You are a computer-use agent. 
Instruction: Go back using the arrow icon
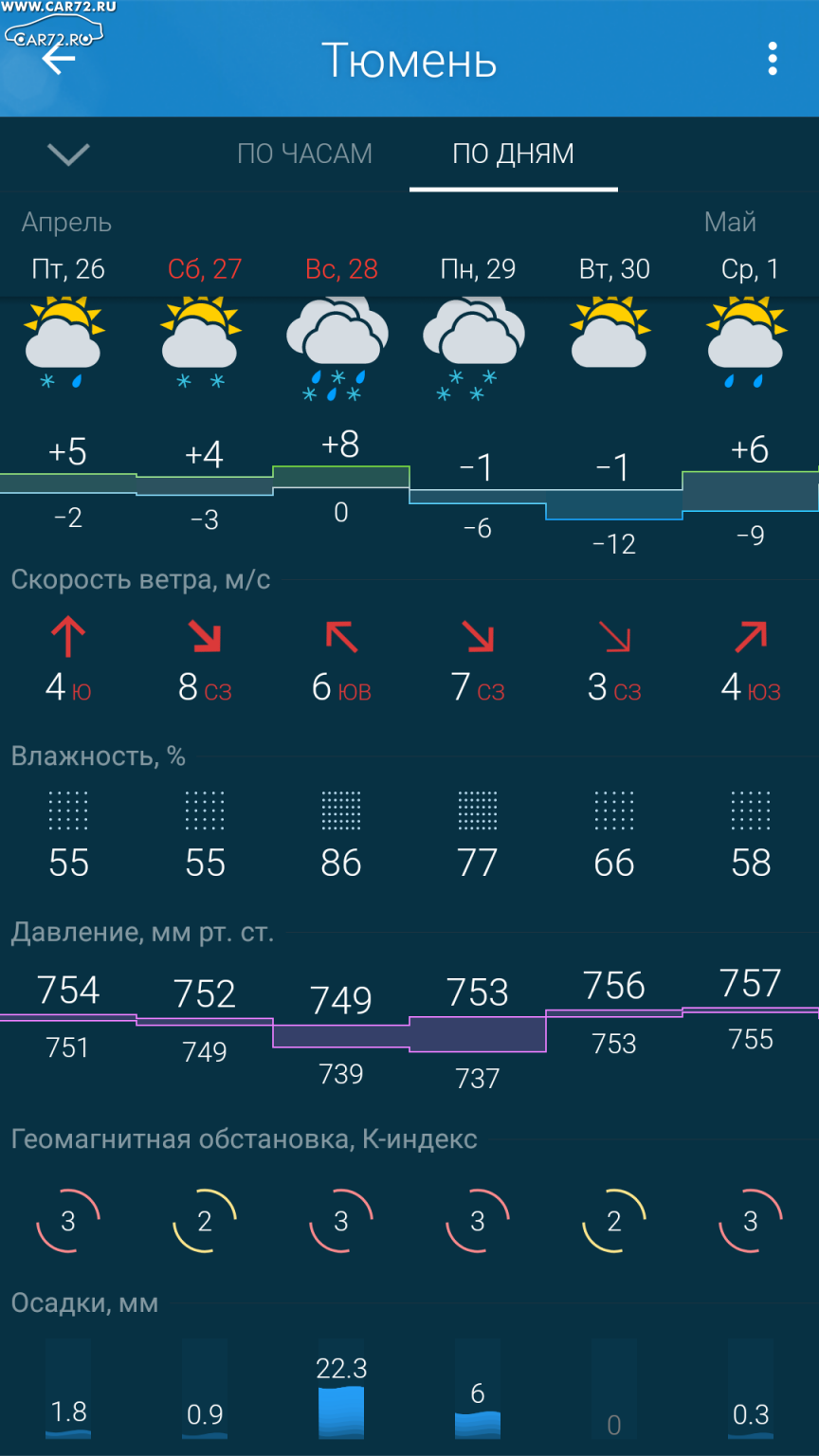coord(59,60)
